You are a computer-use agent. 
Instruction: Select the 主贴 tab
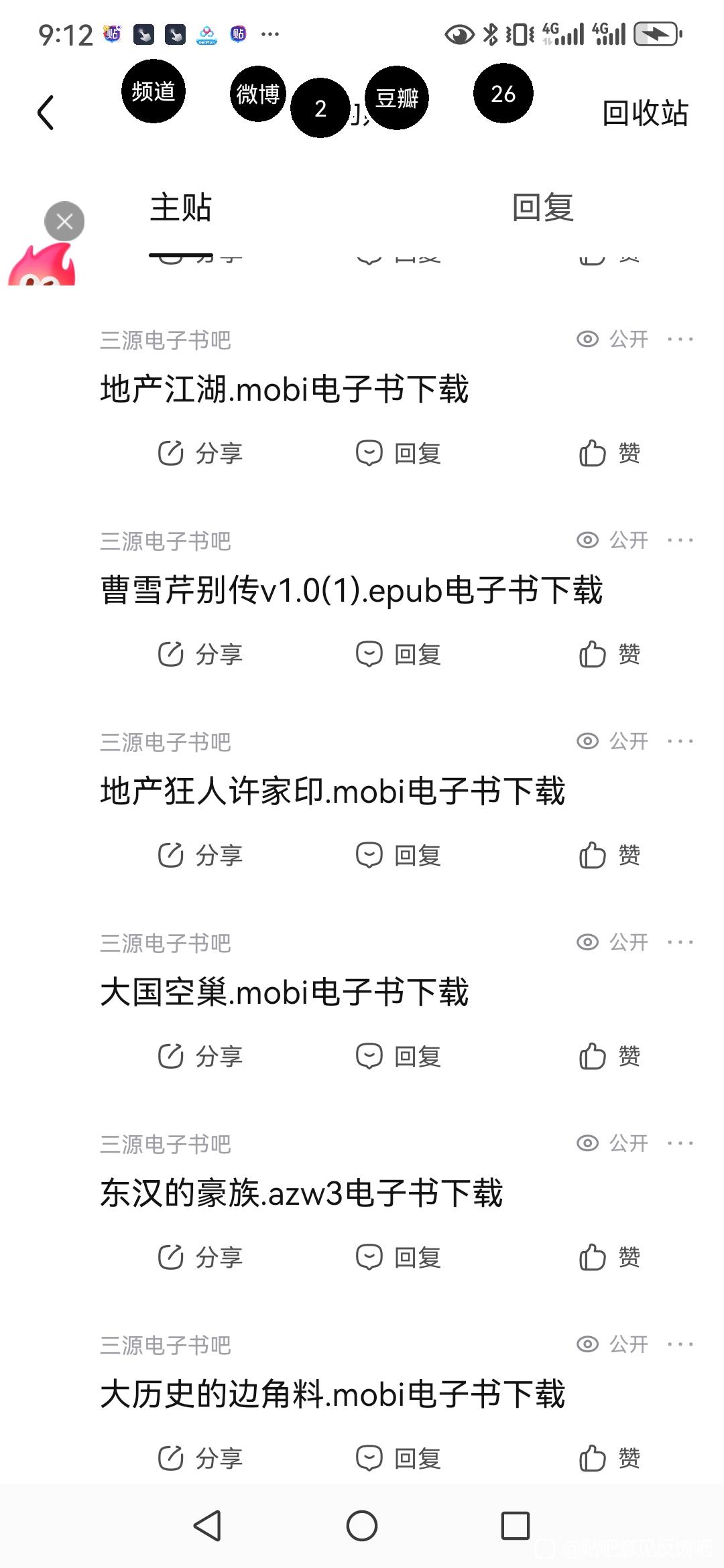click(181, 208)
